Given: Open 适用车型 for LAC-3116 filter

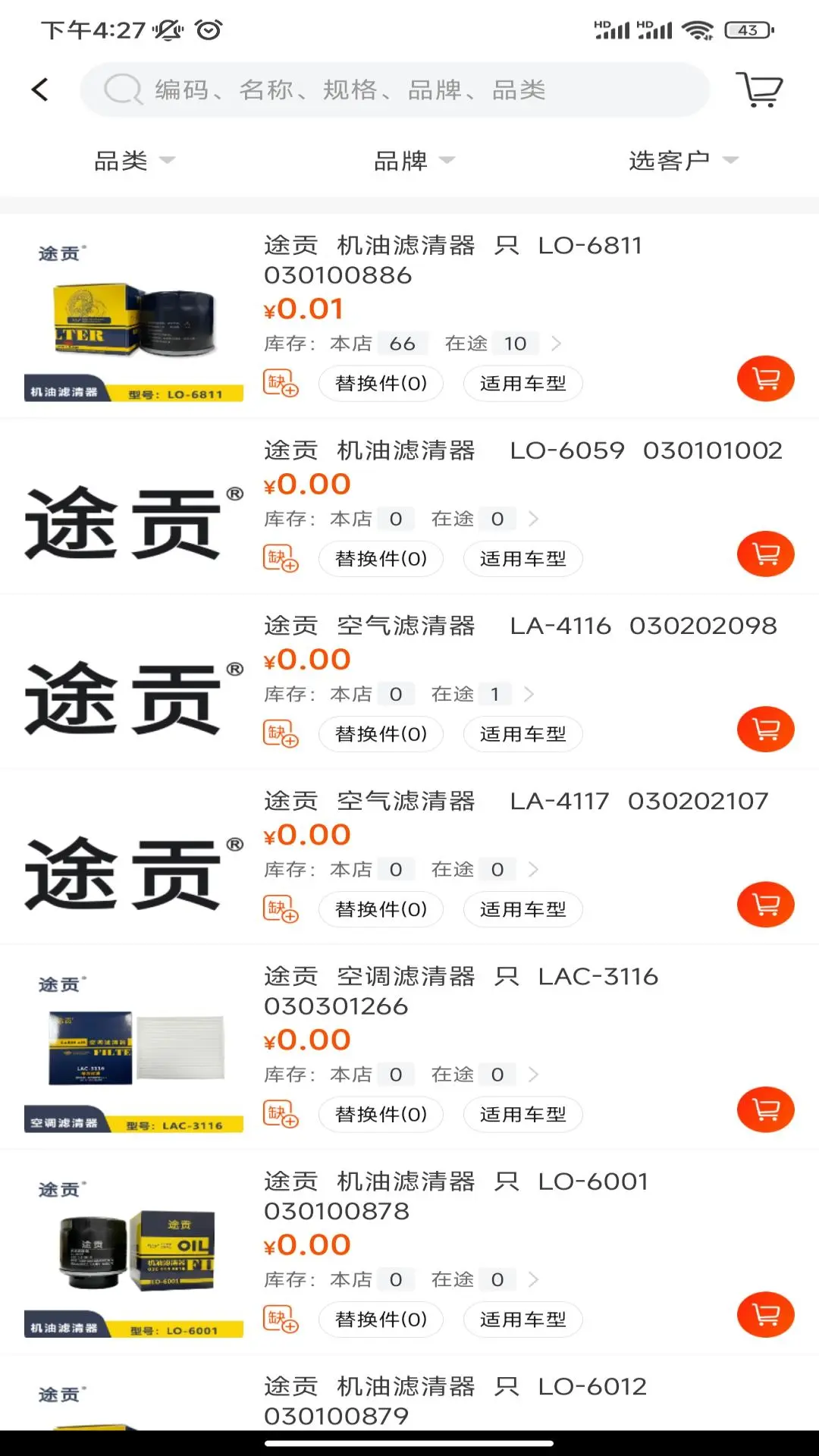Looking at the screenshot, I should tap(522, 1114).
